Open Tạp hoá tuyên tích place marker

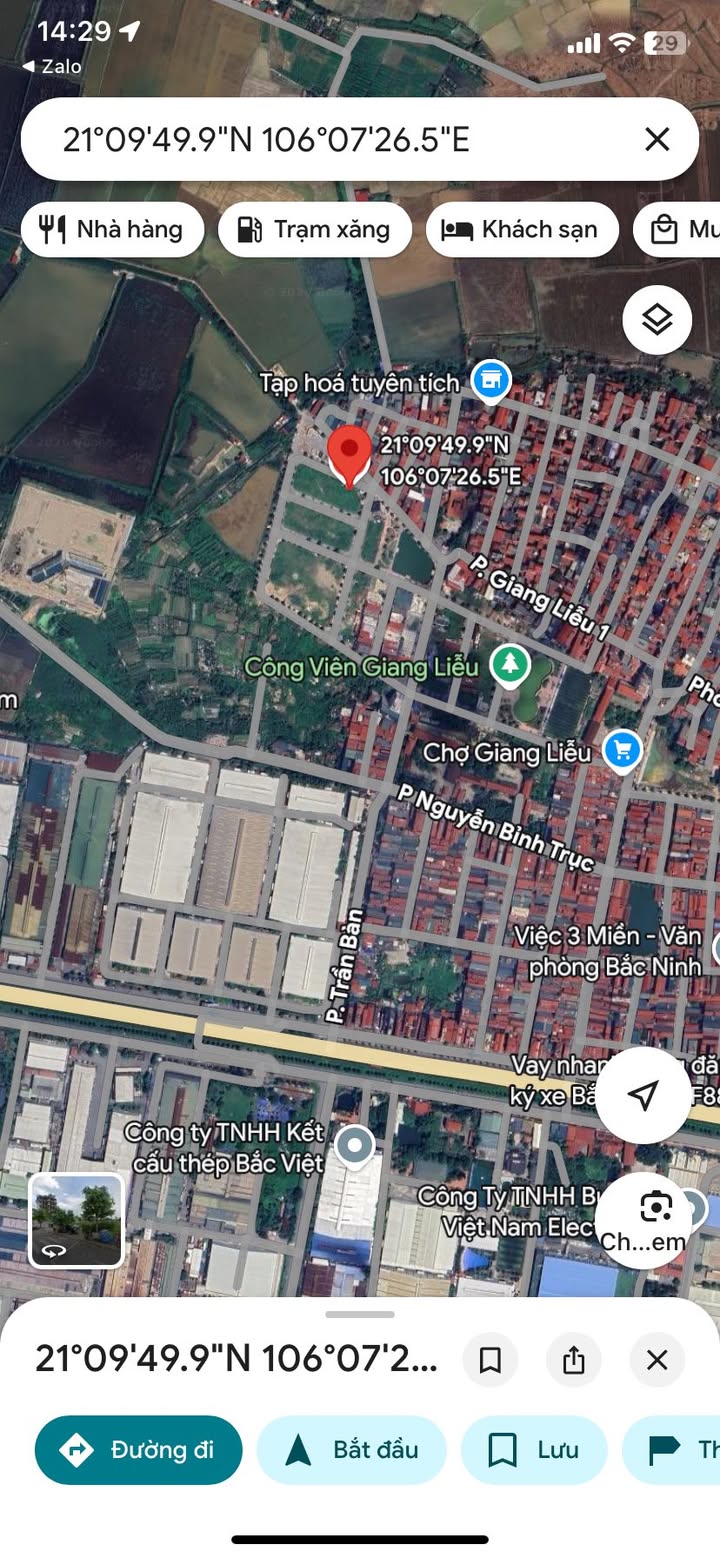tap(490, 381)
